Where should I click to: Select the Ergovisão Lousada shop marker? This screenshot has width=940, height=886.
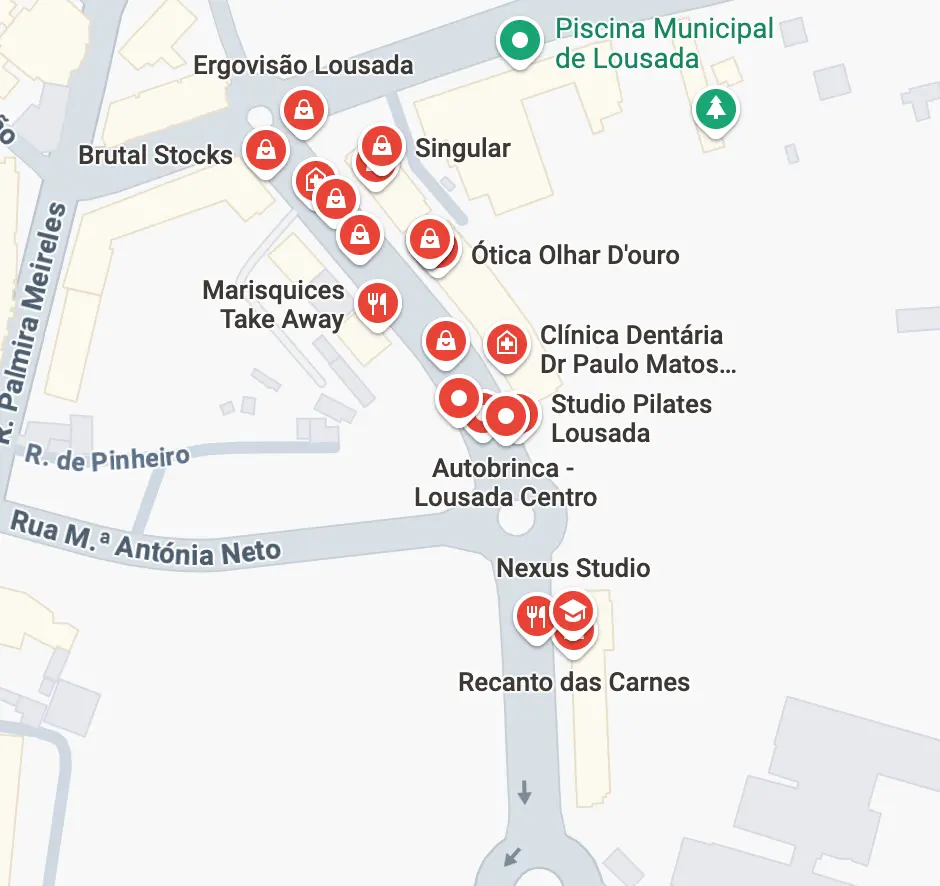(x=303, y=108)
